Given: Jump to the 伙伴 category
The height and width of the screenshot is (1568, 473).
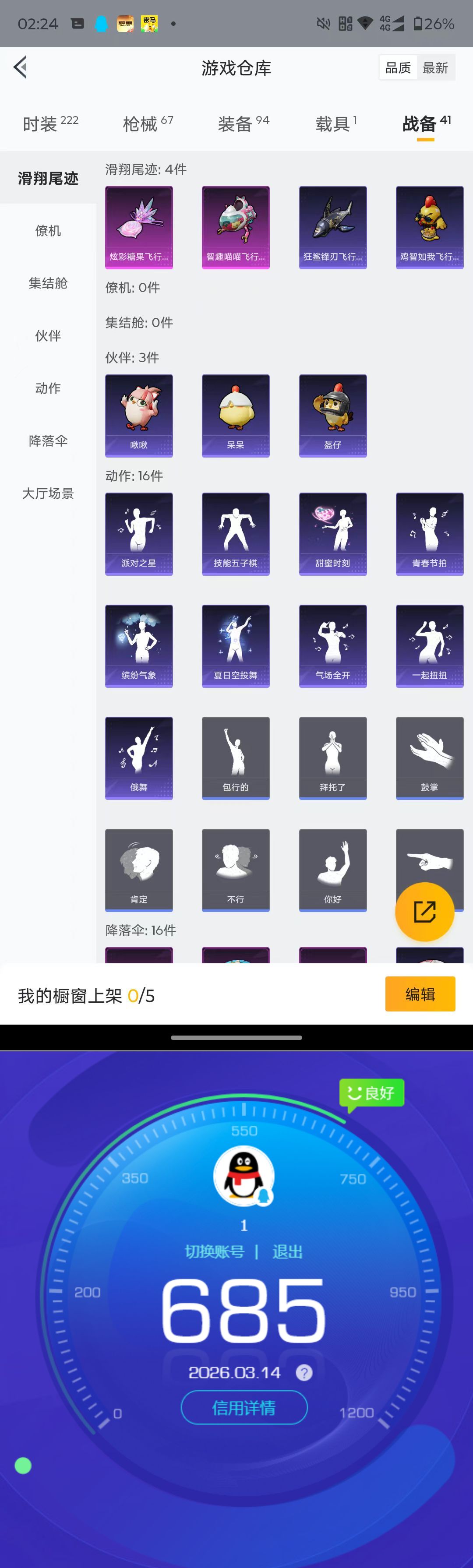Looking at the screenshot, I should point(48,335).
